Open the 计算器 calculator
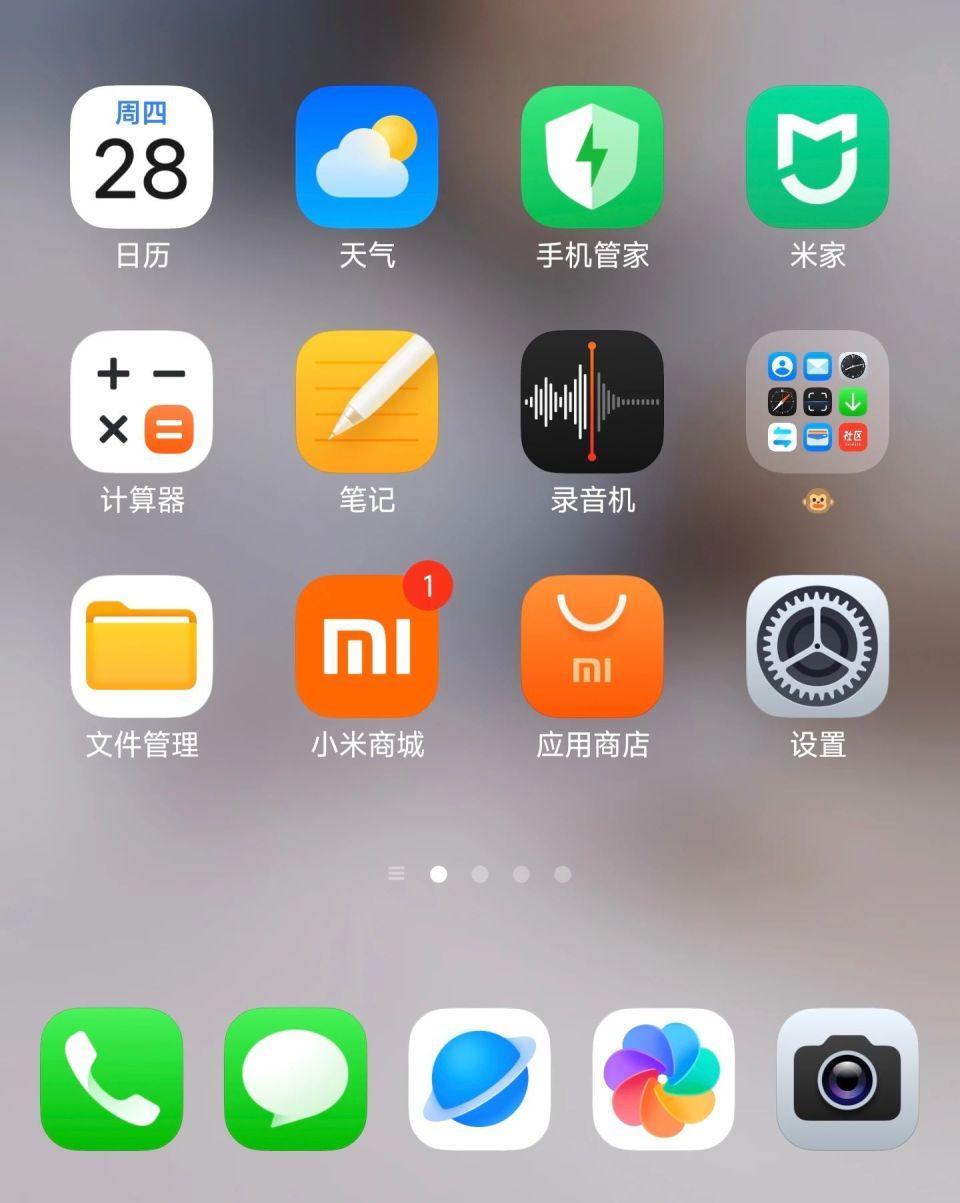The image size is (960, 1203). click(x=141, y=402)
